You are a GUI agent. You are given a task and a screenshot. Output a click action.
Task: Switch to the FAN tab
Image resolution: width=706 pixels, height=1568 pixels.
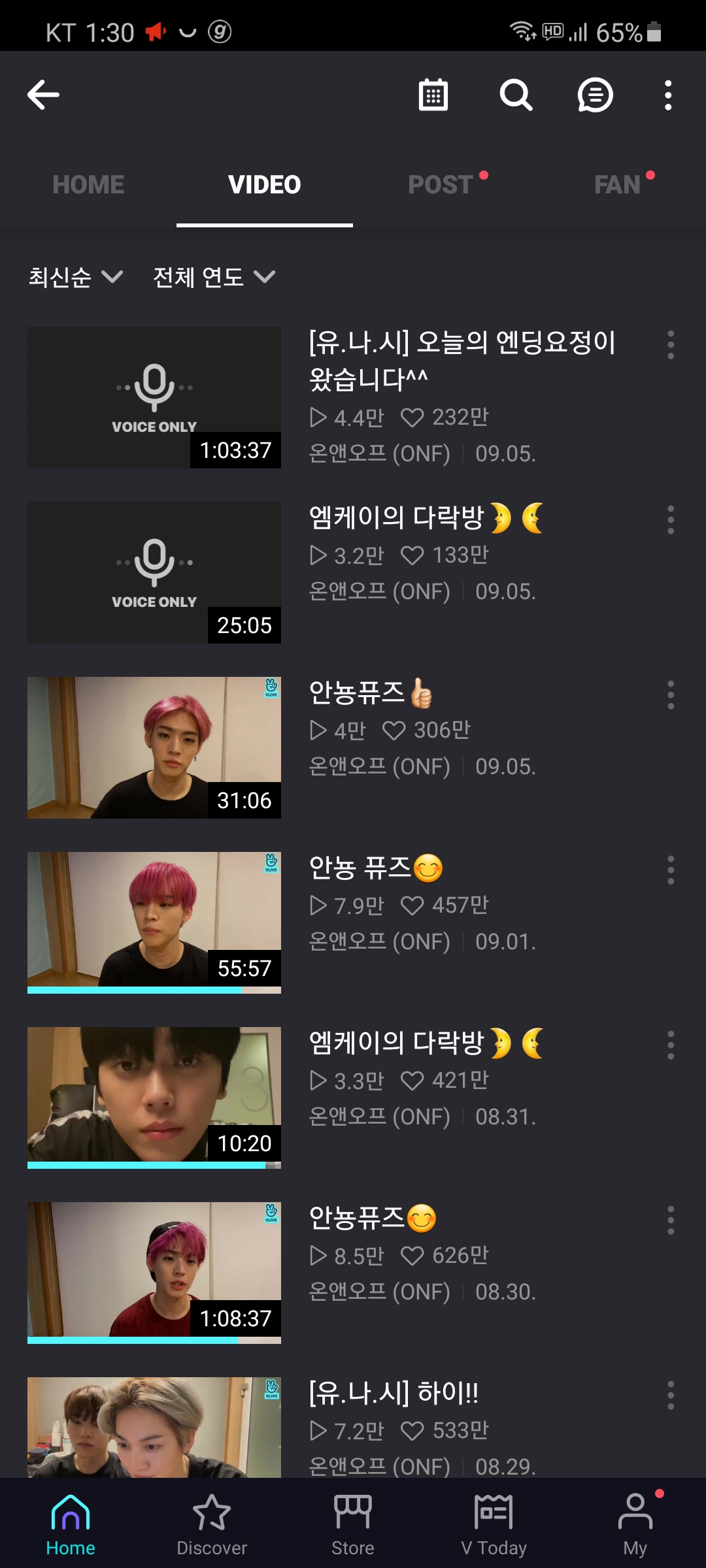(x=617, y=184)
